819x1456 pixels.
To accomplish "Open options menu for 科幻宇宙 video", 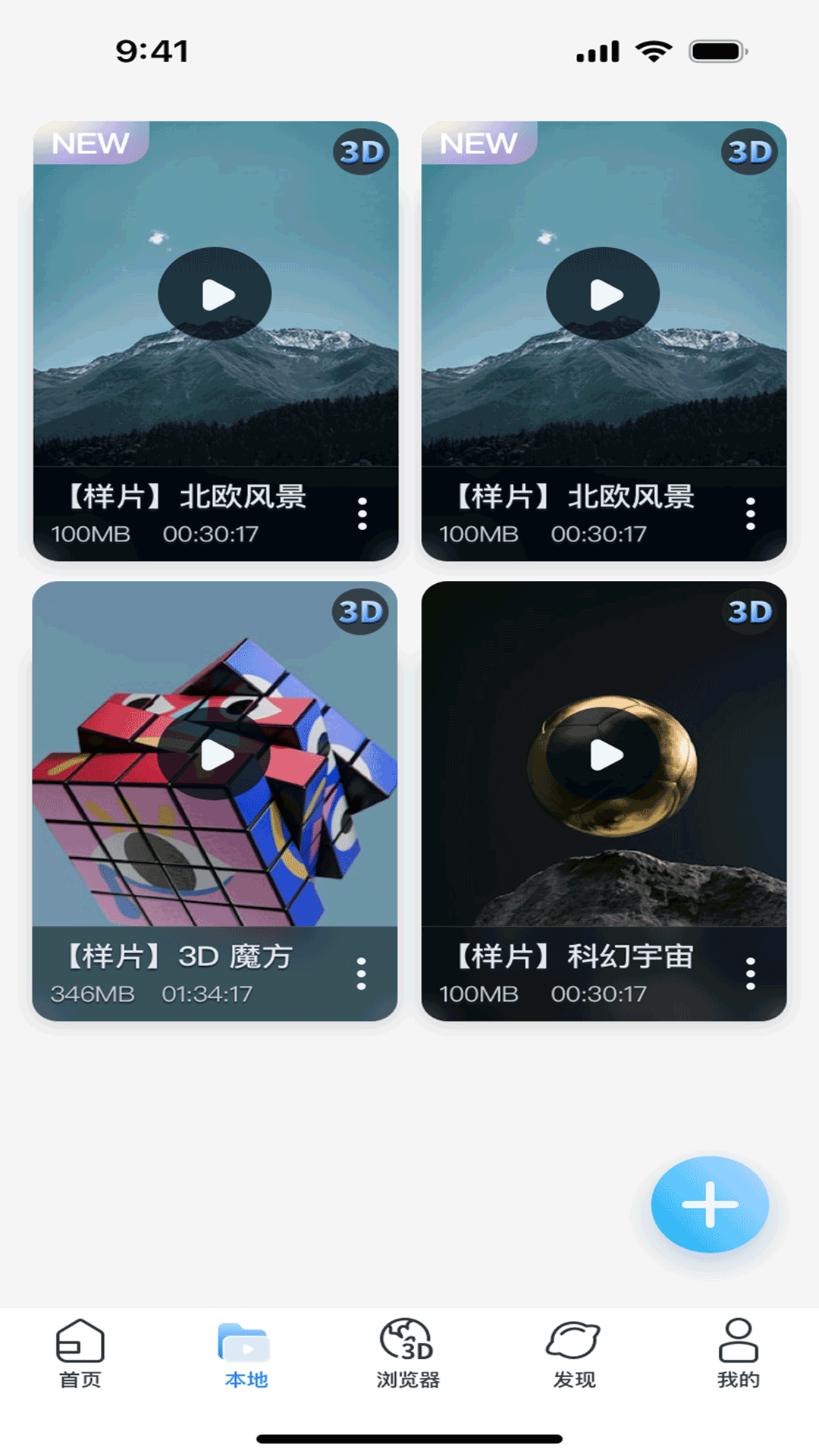I will click(x=752, y=974).
